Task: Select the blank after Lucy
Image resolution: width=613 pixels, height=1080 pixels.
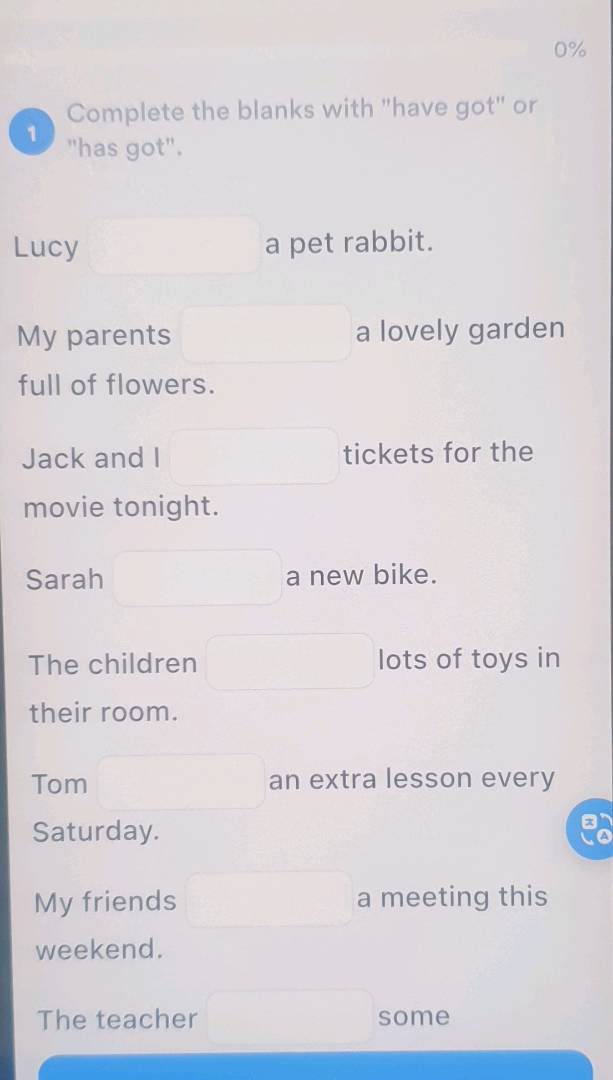Action: (175, 246)
